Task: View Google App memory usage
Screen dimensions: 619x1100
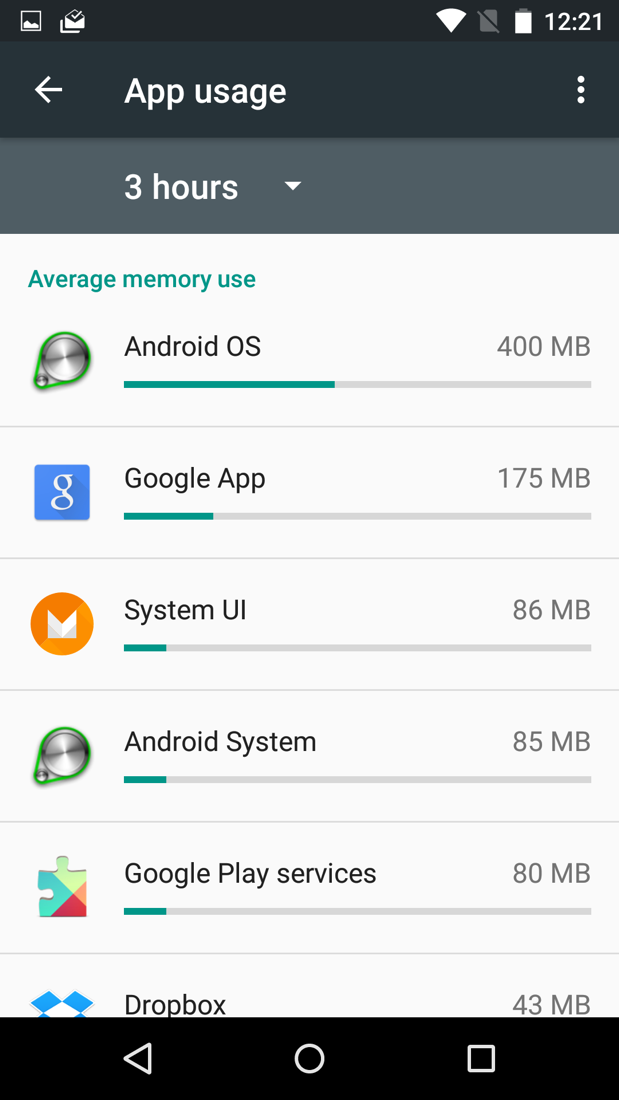Action: coord(309,492)
